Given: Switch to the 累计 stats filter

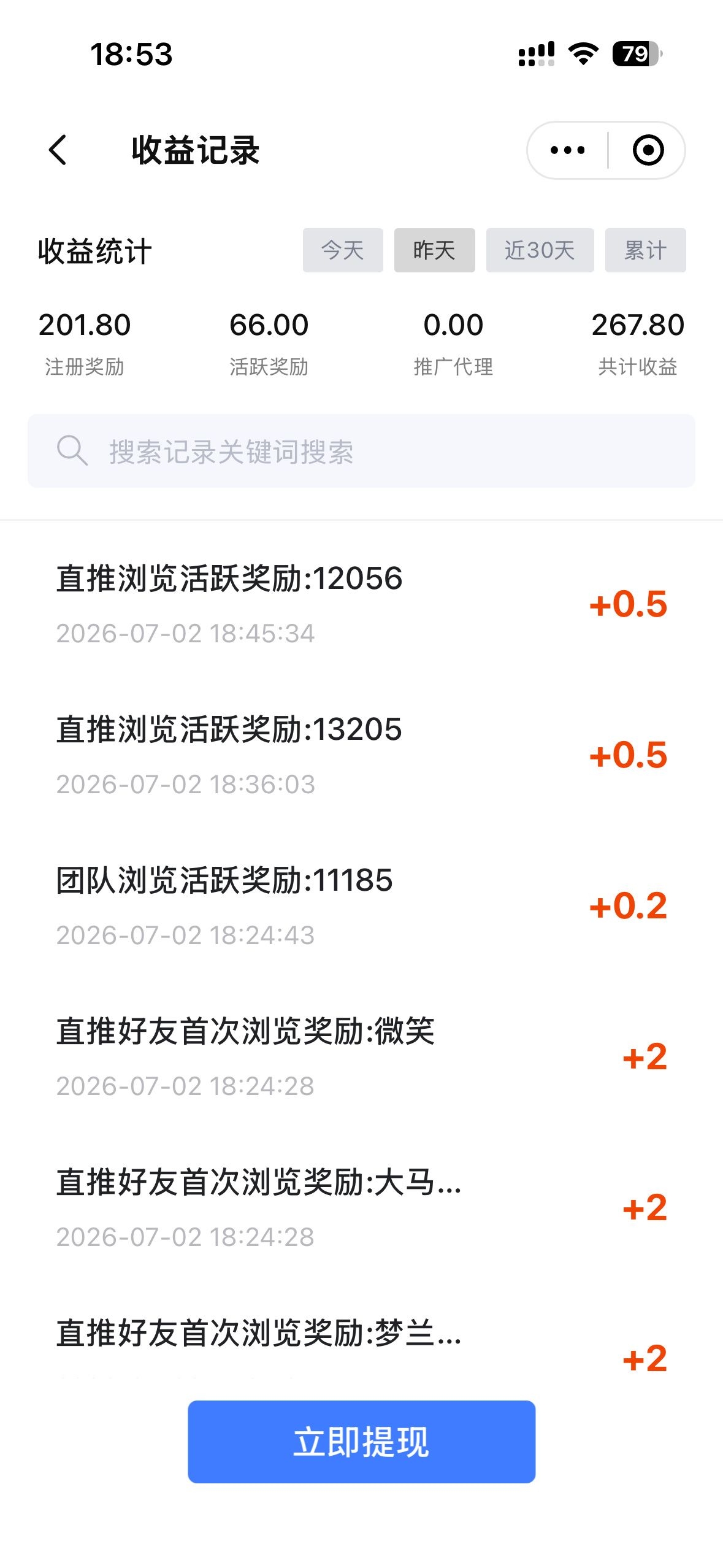Looking at the screenshot, I should pos(645,250).
